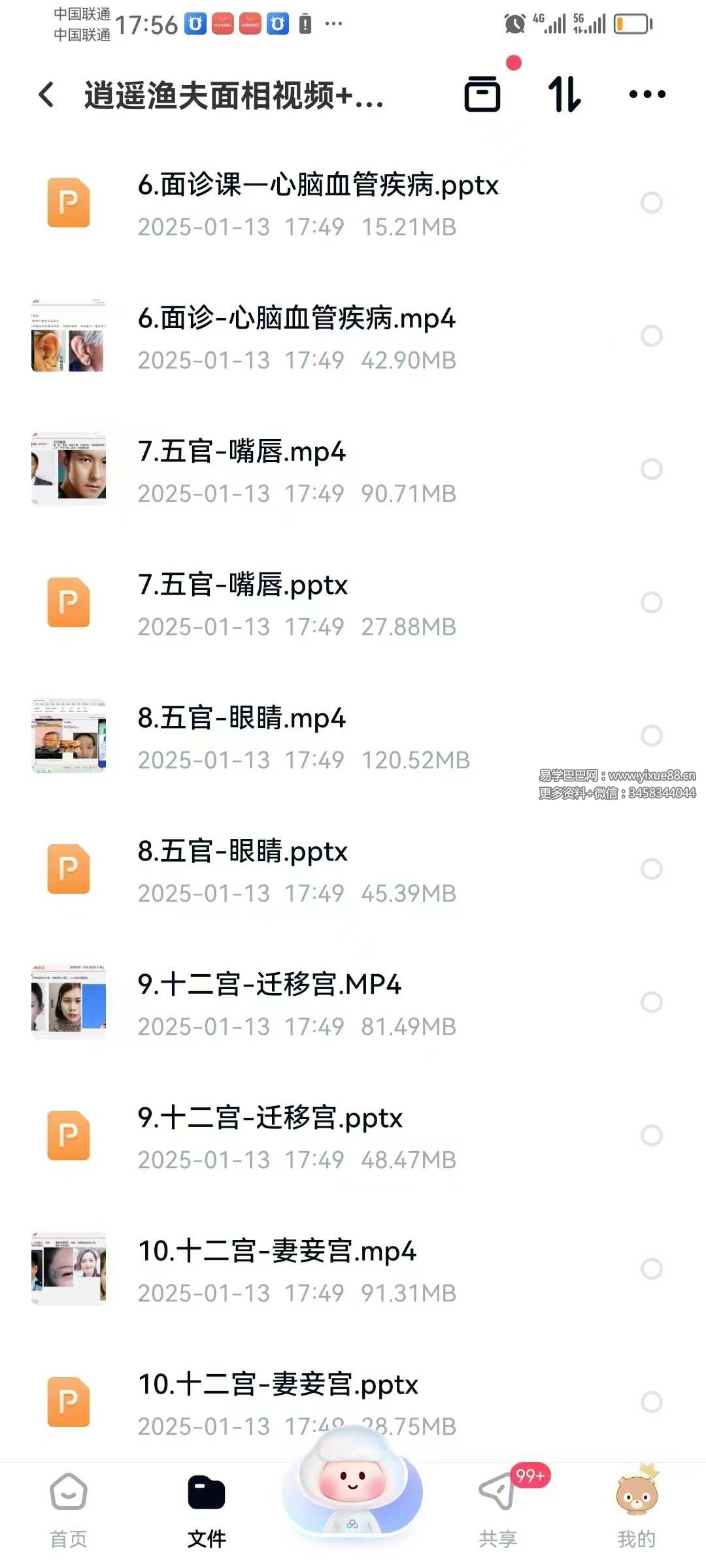Tap the video thumbnail of 8.五官-眼睛.mp4
The image size is (706, 1568).
pyautogui.click(x=68, y=736)
